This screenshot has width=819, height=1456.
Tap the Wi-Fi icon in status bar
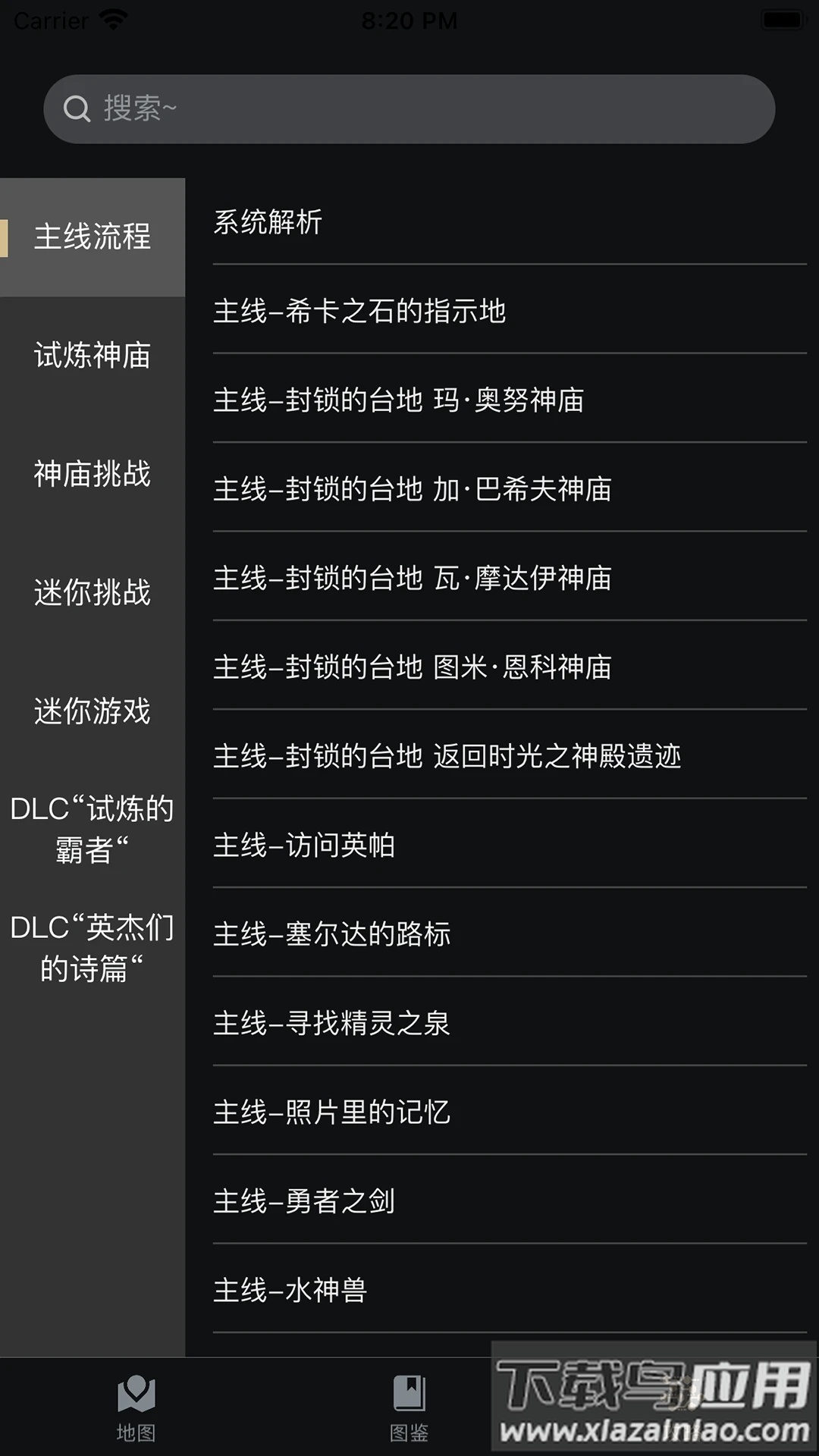pyautogui.click(x=111, y=19)
